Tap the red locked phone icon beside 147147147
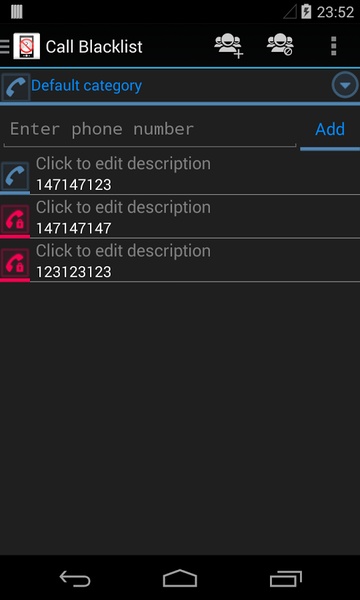Image resolution: width=360 pixels, height=600 pixels. pos(15,220)
